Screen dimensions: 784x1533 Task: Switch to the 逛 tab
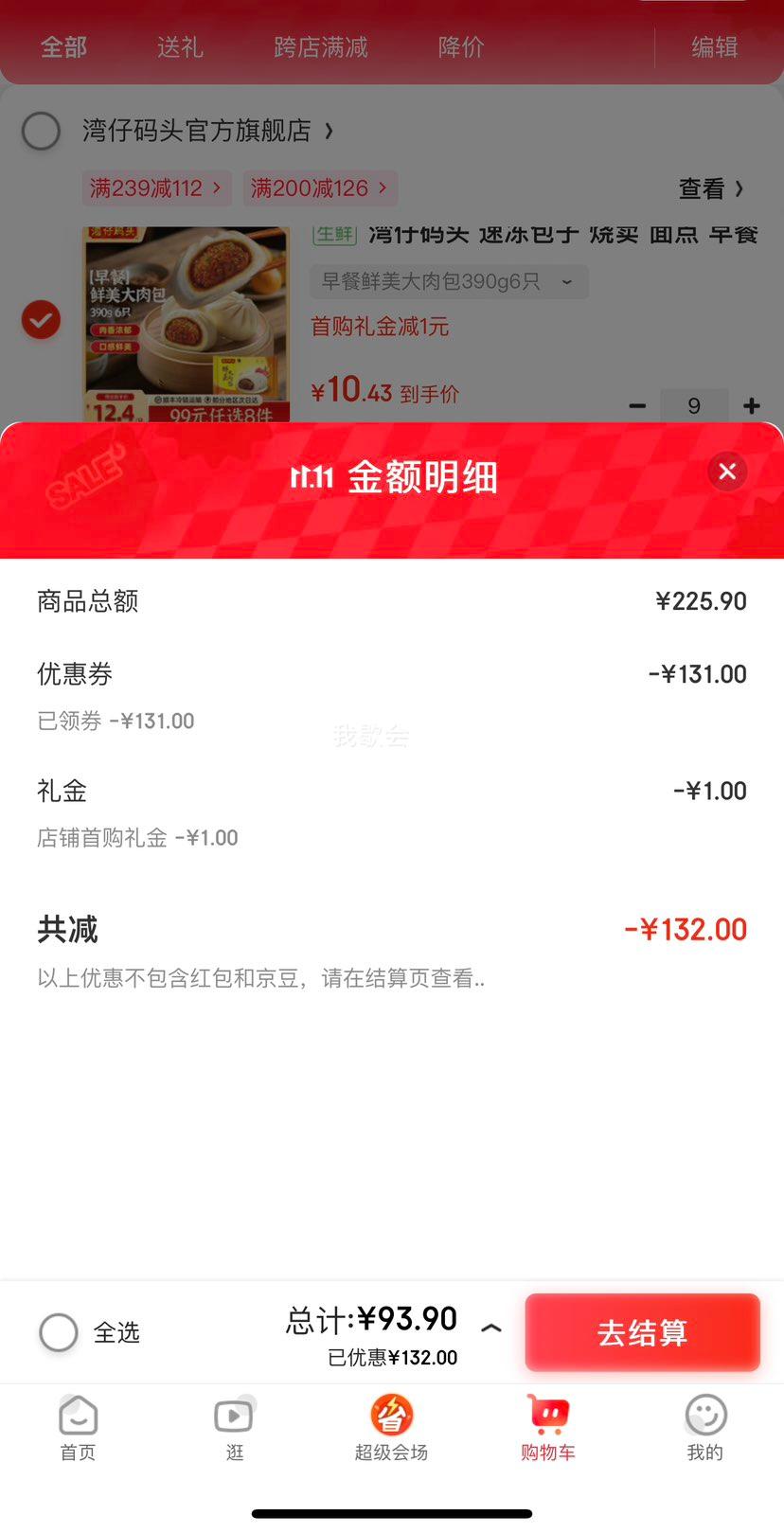pos(234,1429)
